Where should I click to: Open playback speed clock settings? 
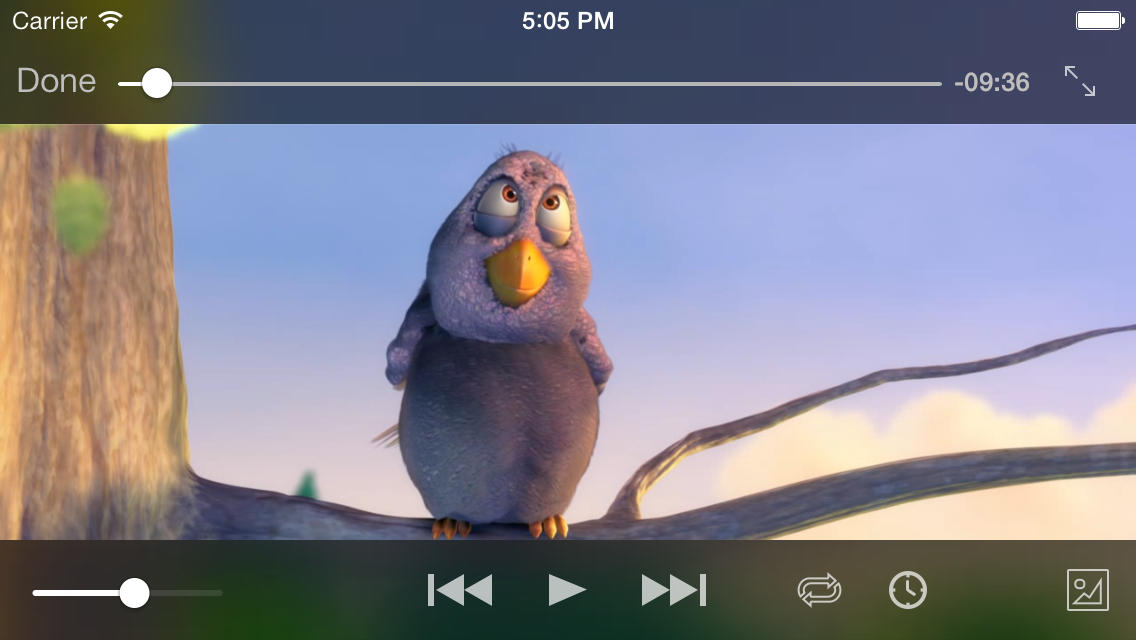[x=907, y=590]
